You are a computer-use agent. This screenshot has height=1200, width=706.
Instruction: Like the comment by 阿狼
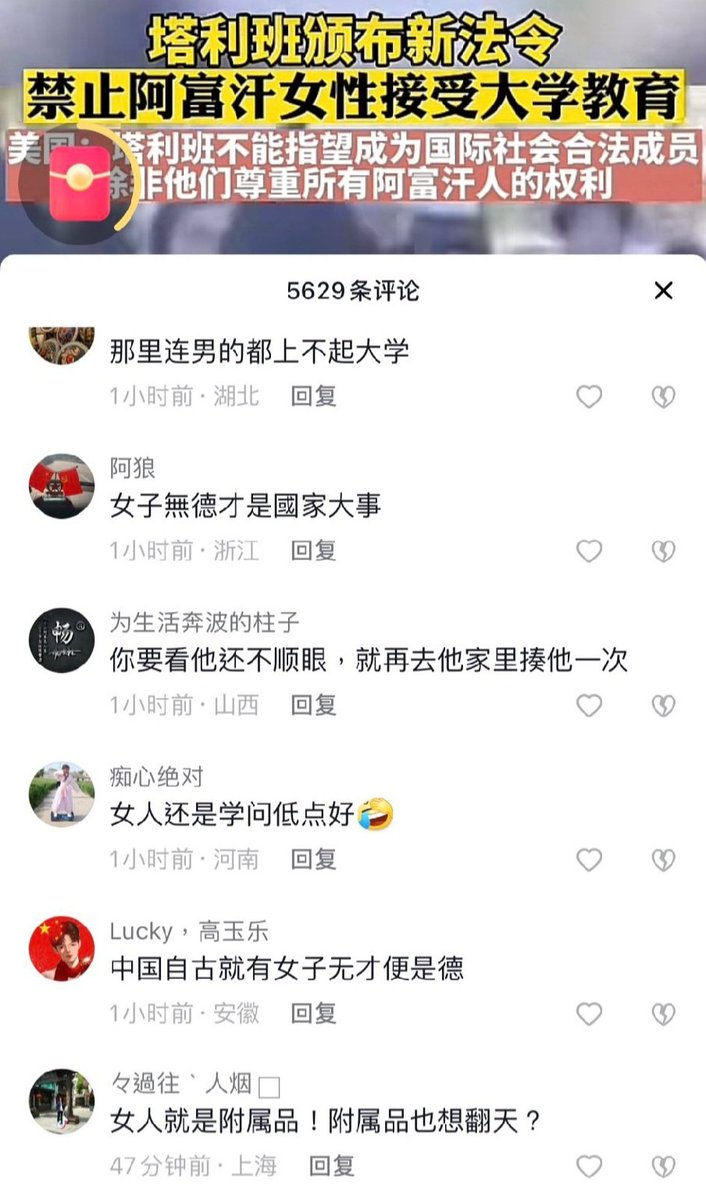coord(589,551)
